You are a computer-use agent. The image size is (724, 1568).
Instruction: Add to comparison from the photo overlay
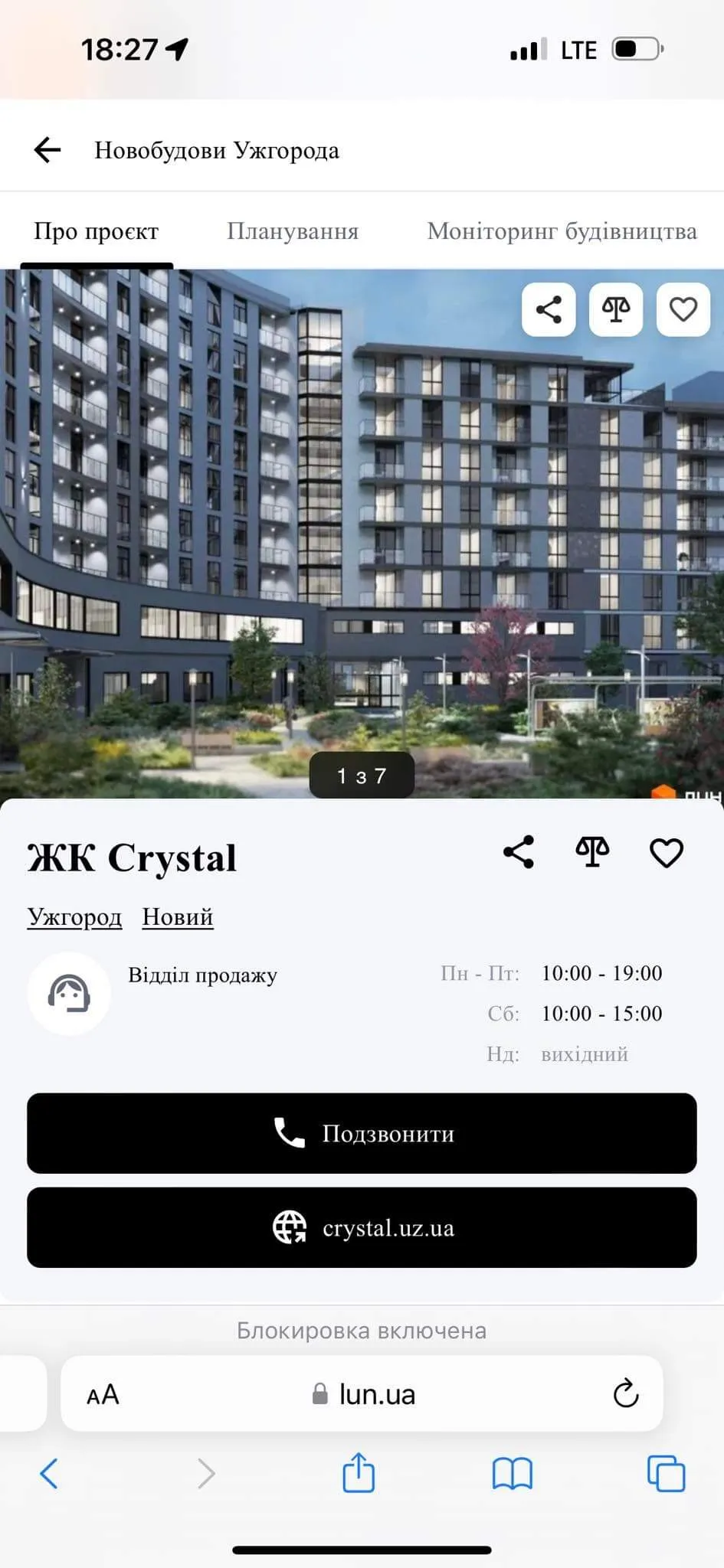click(616, 310)
